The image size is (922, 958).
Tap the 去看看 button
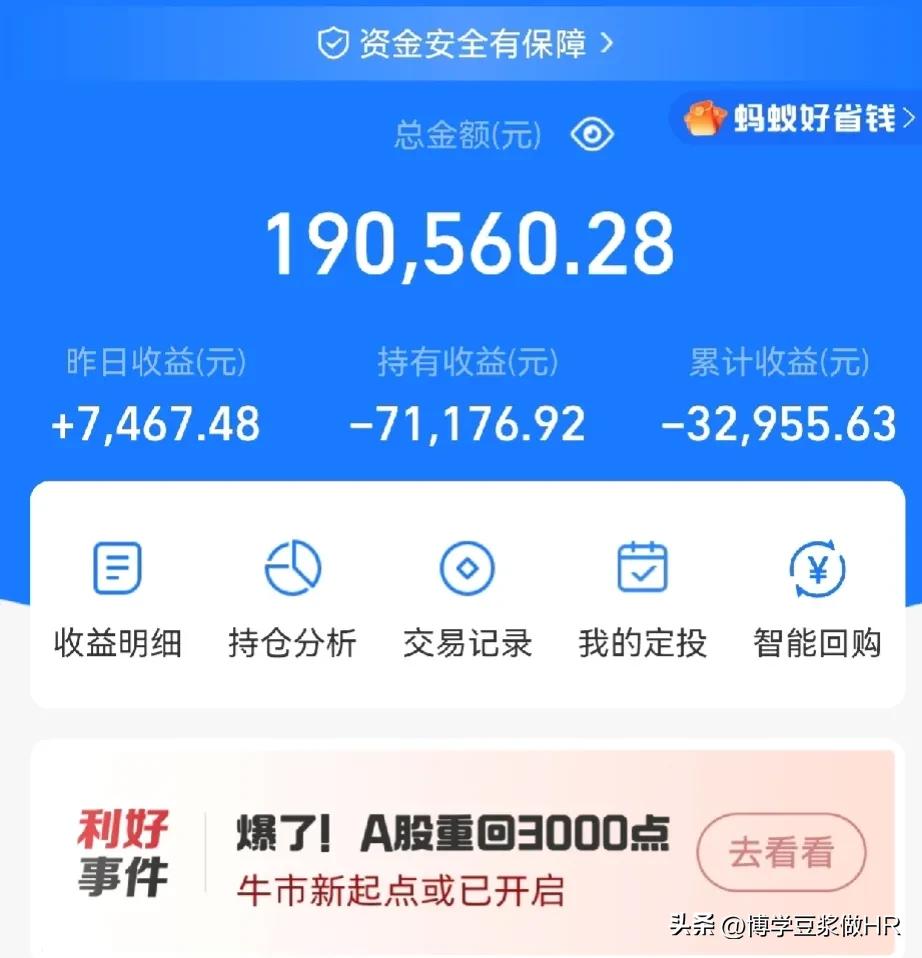click(x=782, y=852)
